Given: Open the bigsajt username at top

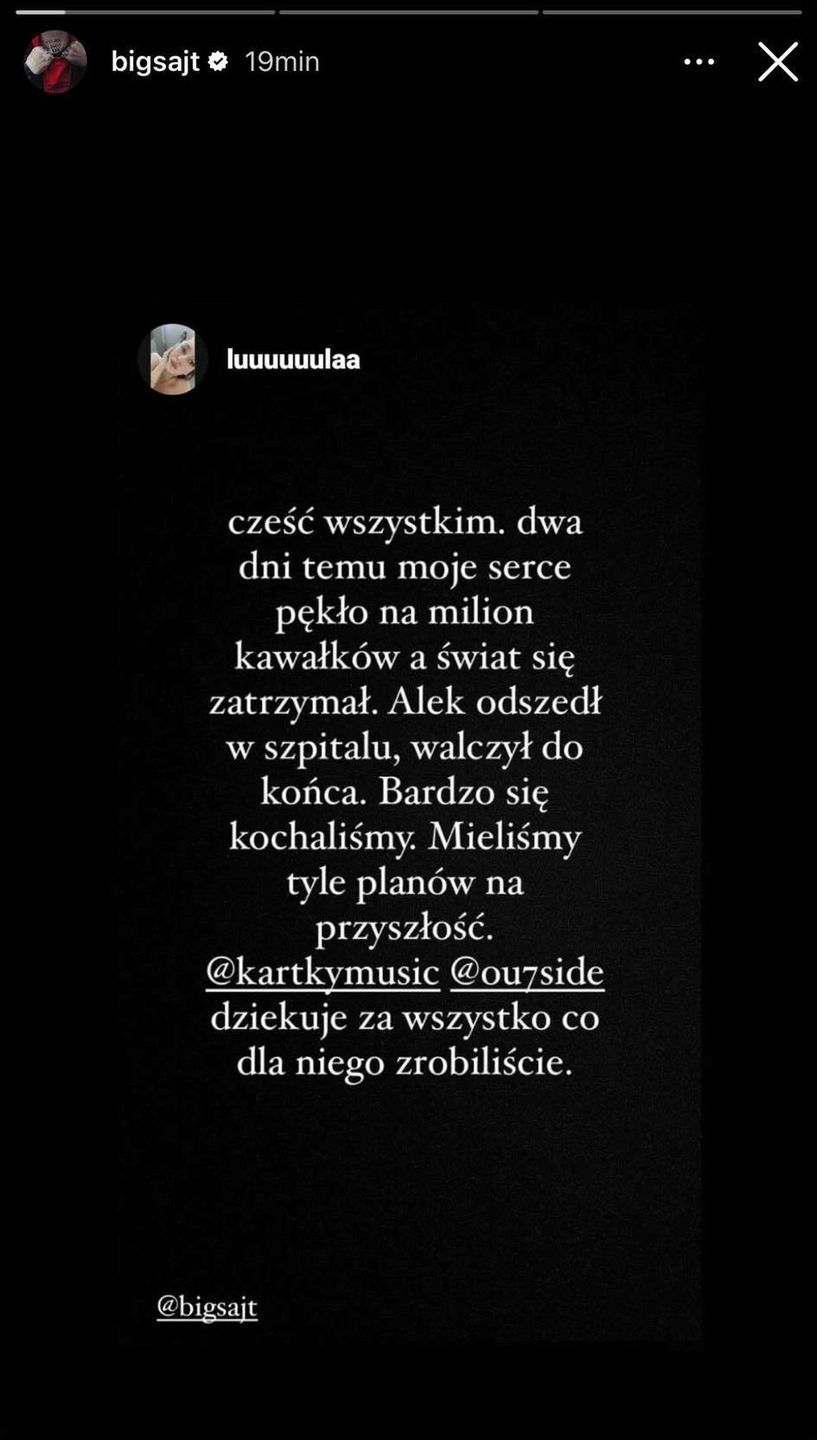Looking at the screenshot, I should pyautogui.click(x=155, y=62).
